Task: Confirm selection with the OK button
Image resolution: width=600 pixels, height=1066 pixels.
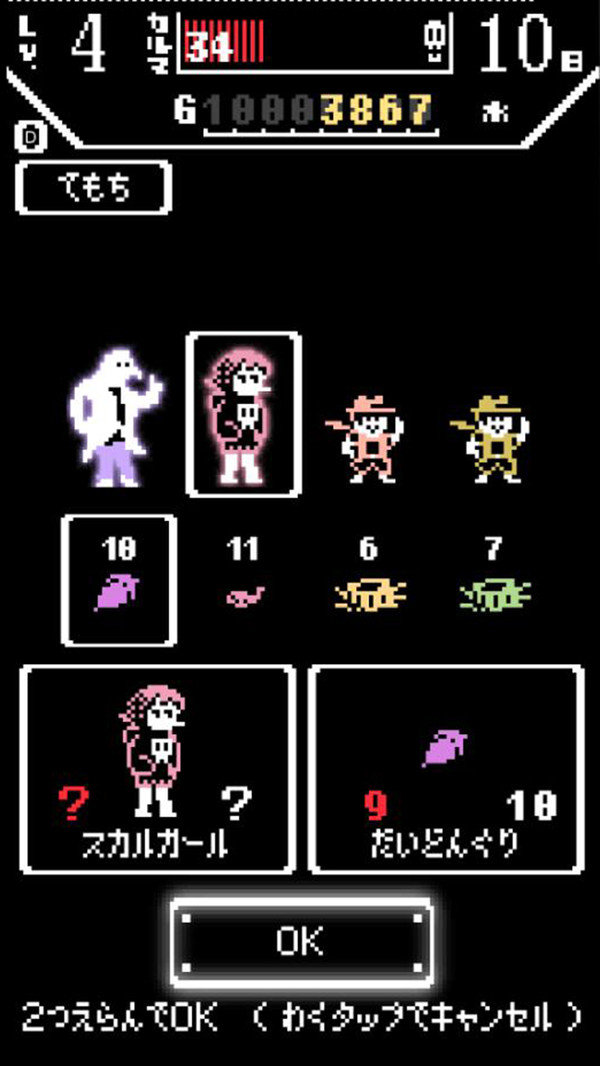Action: pyautogui.click(x=301, y=941)
